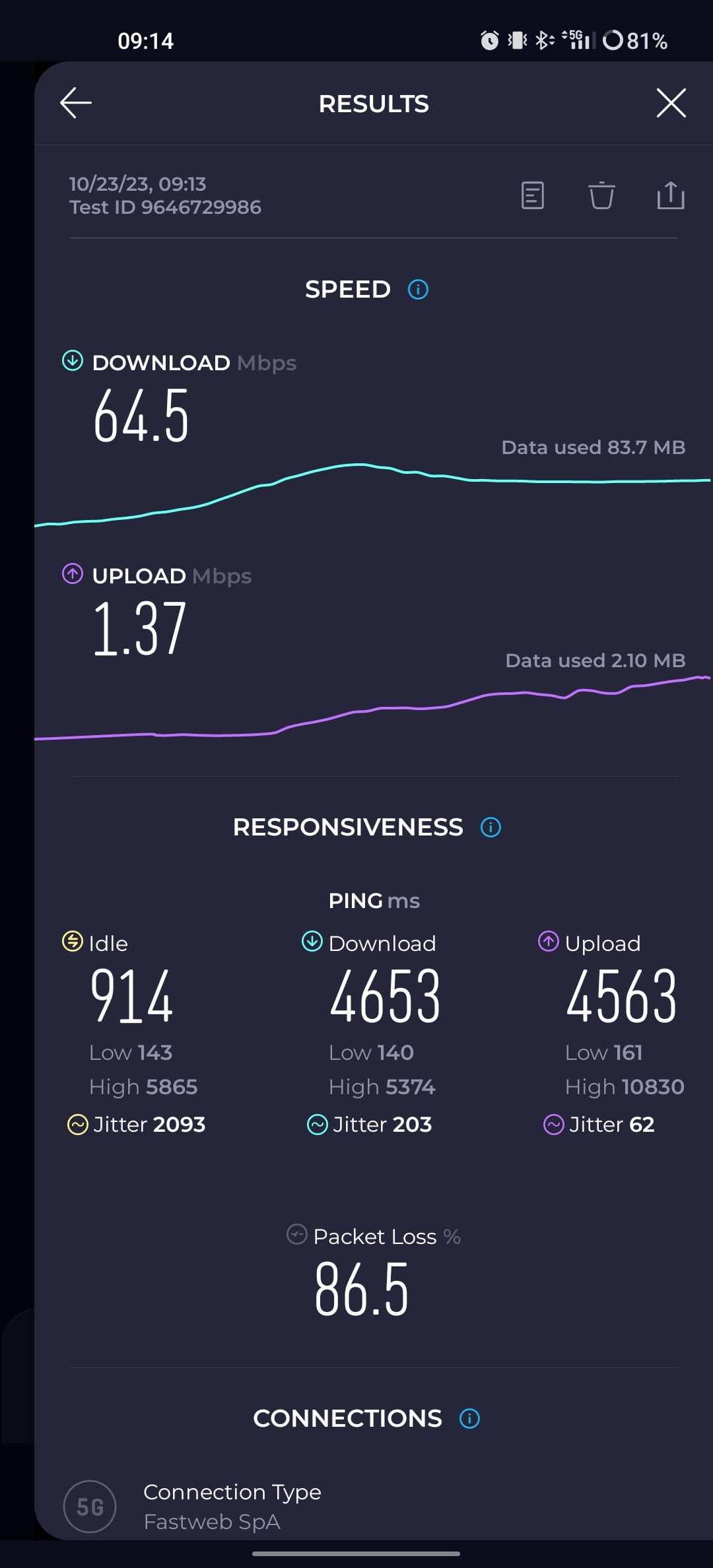Open the notes icon for this test
The width and height of the screenshot is (713, 1568).
pos(532,195)
